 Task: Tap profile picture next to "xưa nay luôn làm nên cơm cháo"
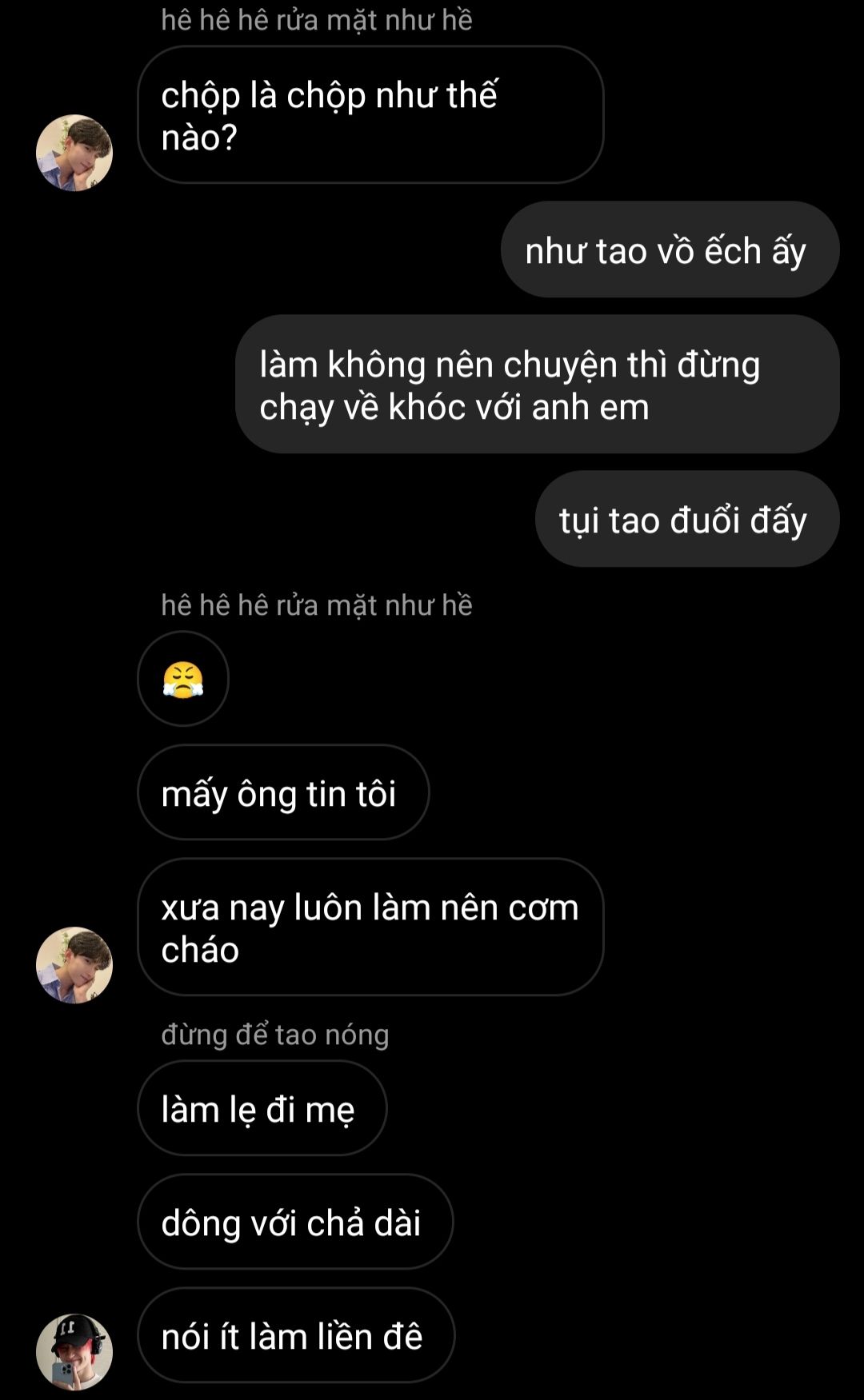[x=74, y=965]
